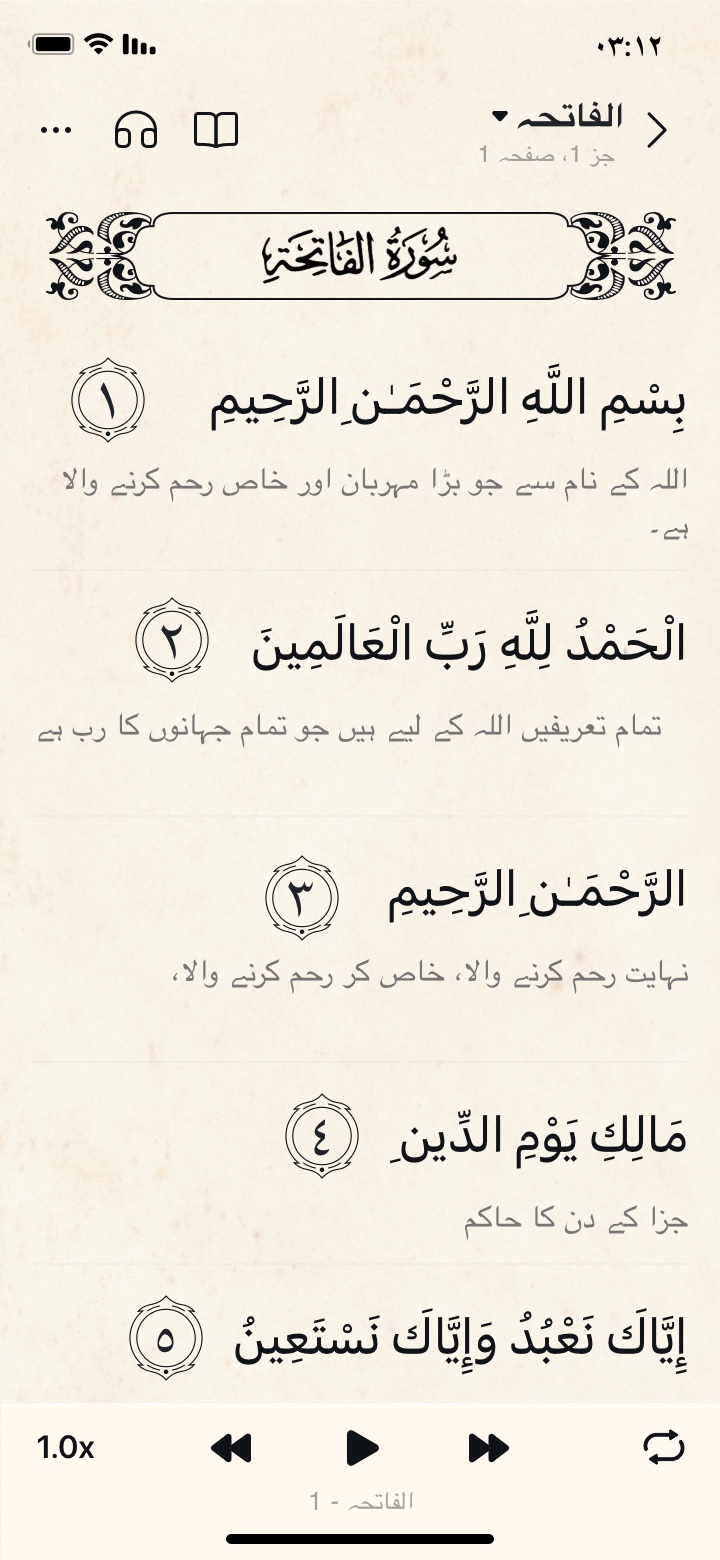Select verse 5 Iyyaka Na'budu

[458, 1340]
